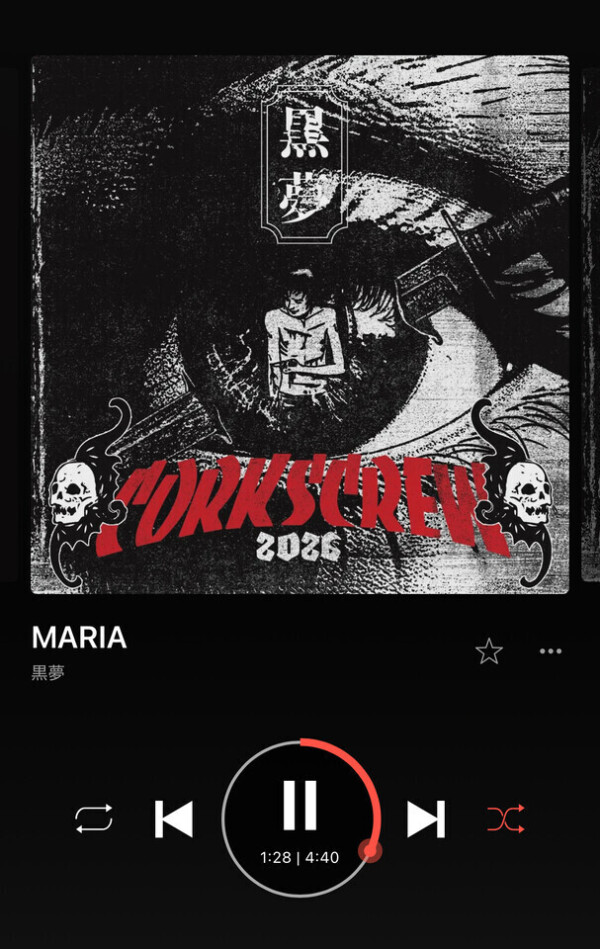Screen dimensions: 600x949
Task: Favorite MARIA with the star icon
Action: [489, 651]
